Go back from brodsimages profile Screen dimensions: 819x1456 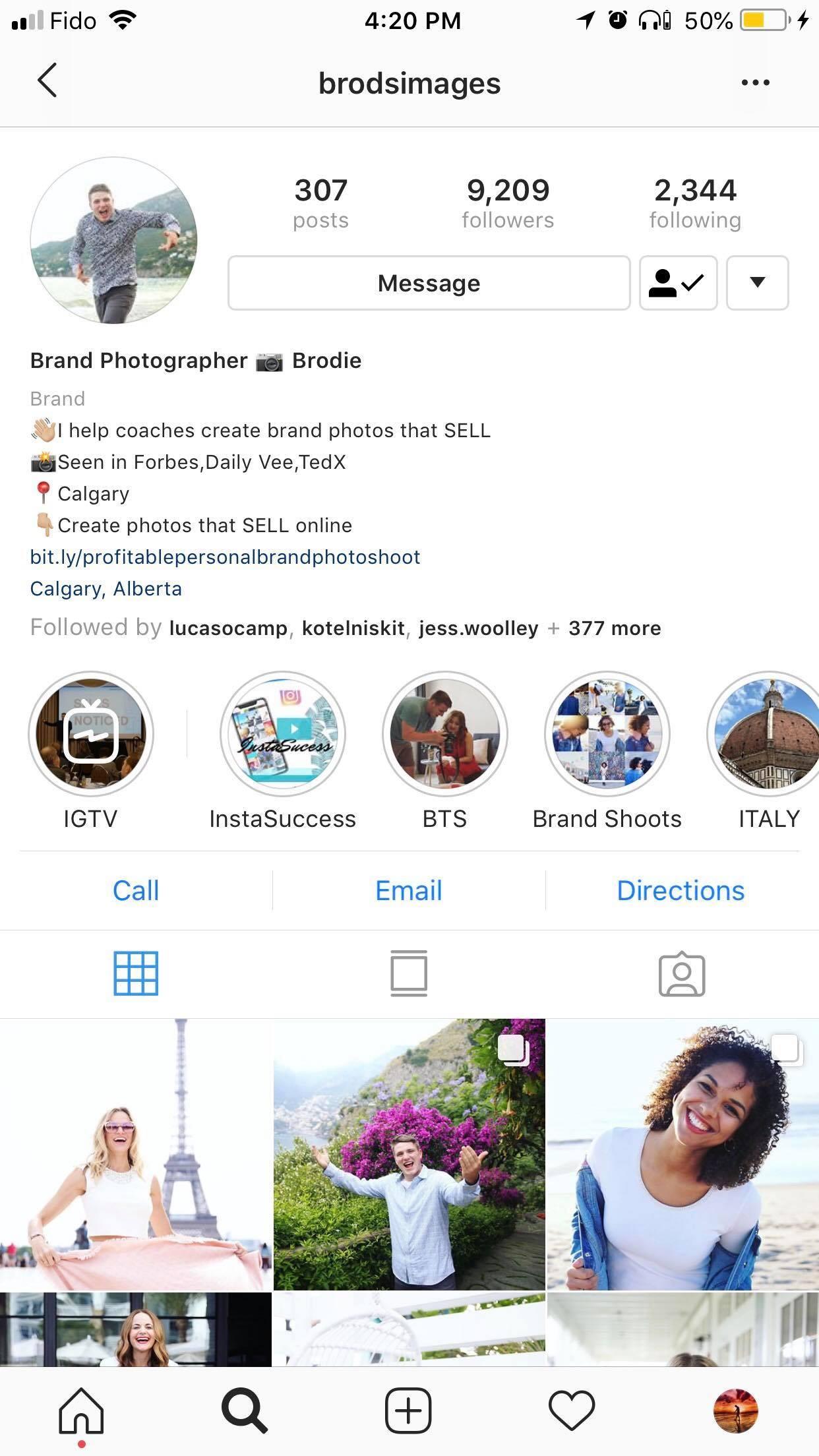(47, 81)
